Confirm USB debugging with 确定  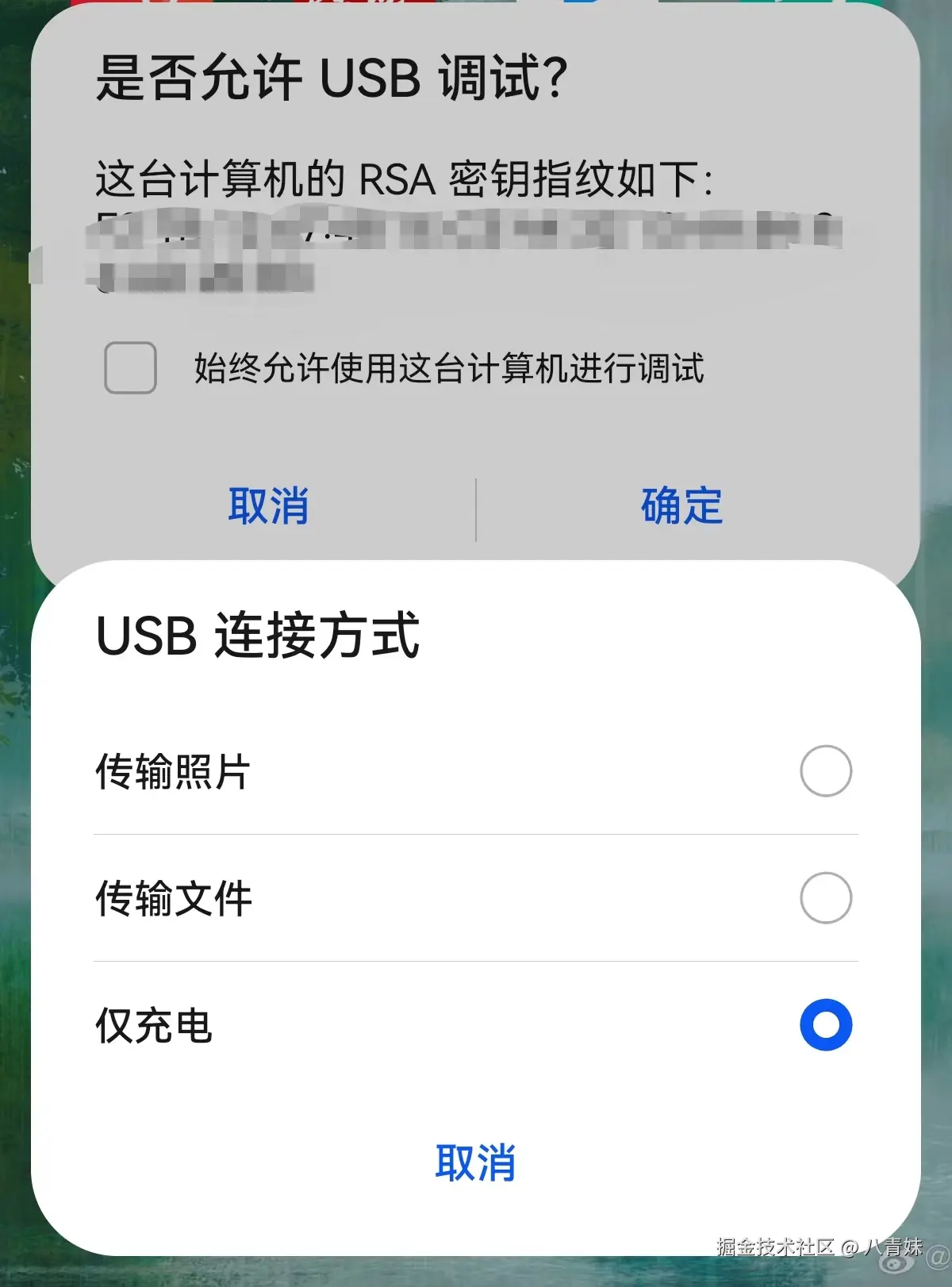[681, 505]
